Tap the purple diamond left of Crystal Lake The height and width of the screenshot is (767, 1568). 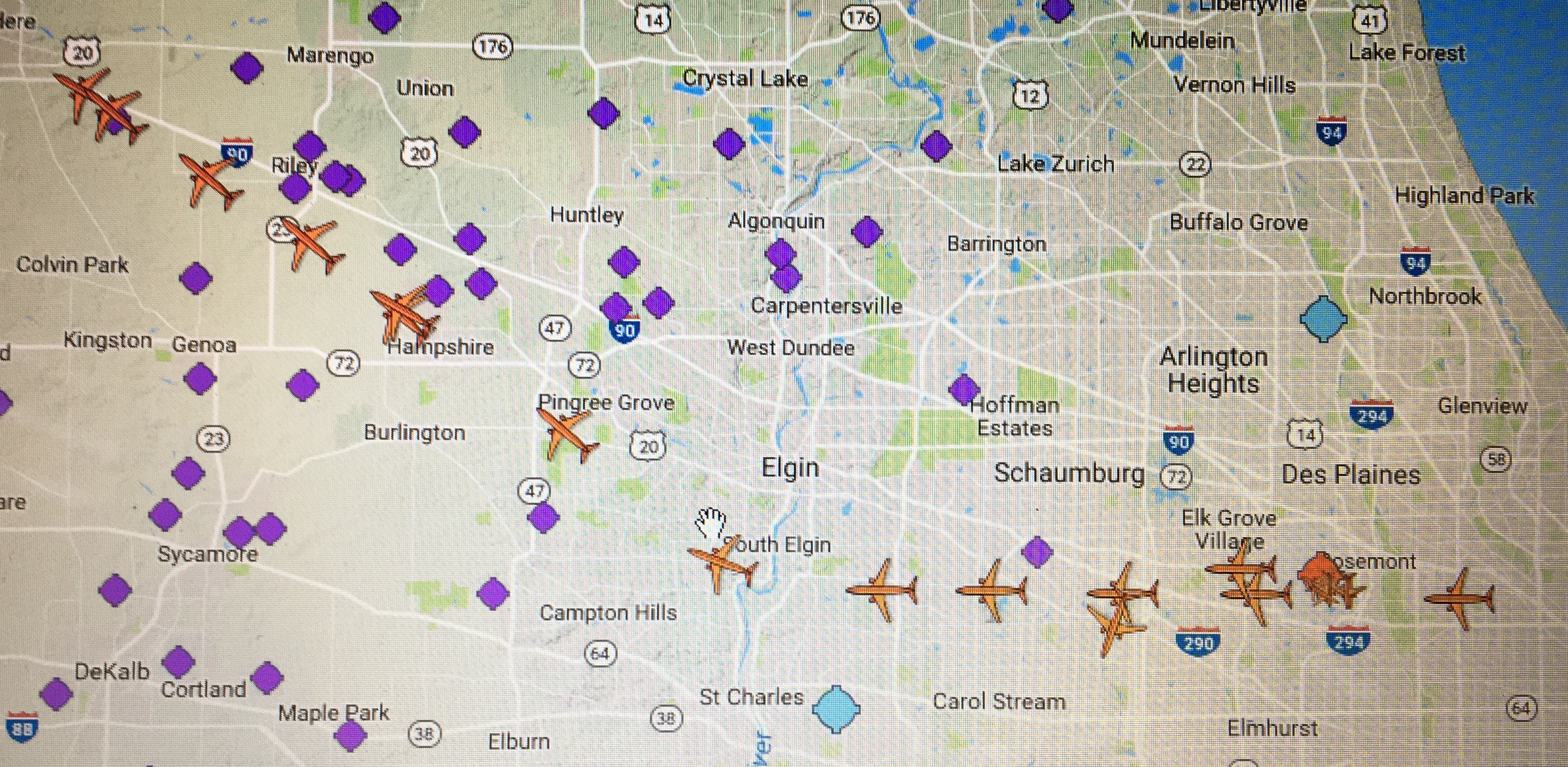click(x=604, y=113)
